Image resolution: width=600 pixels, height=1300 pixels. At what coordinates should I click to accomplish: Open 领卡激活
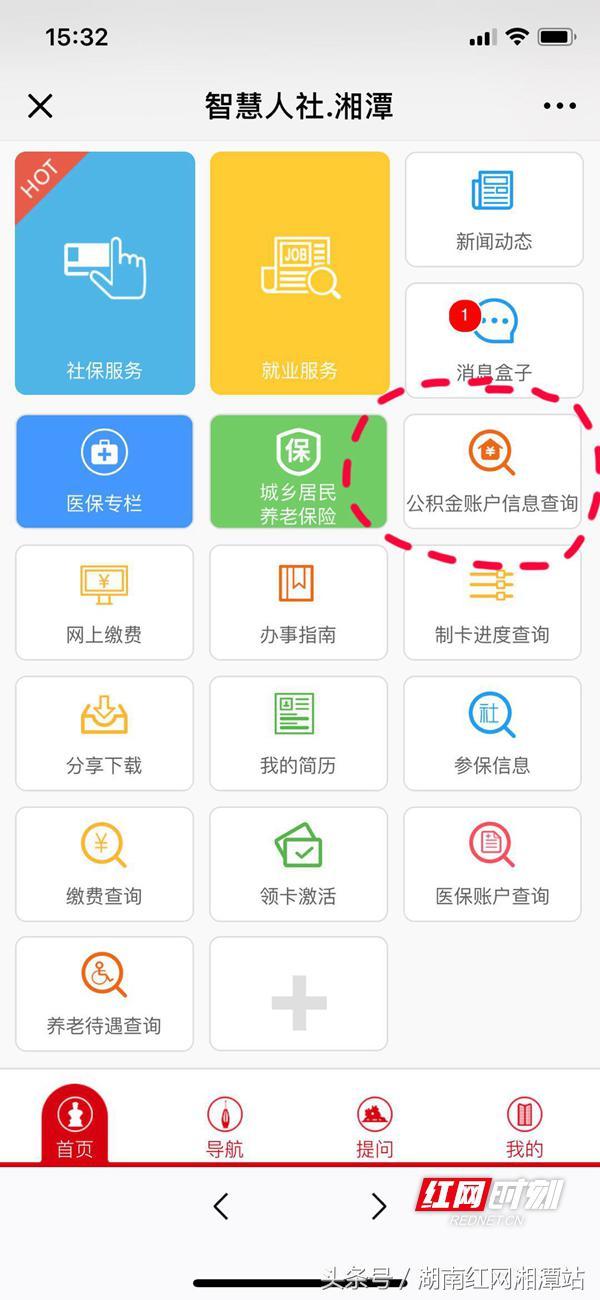click(299, 864)
